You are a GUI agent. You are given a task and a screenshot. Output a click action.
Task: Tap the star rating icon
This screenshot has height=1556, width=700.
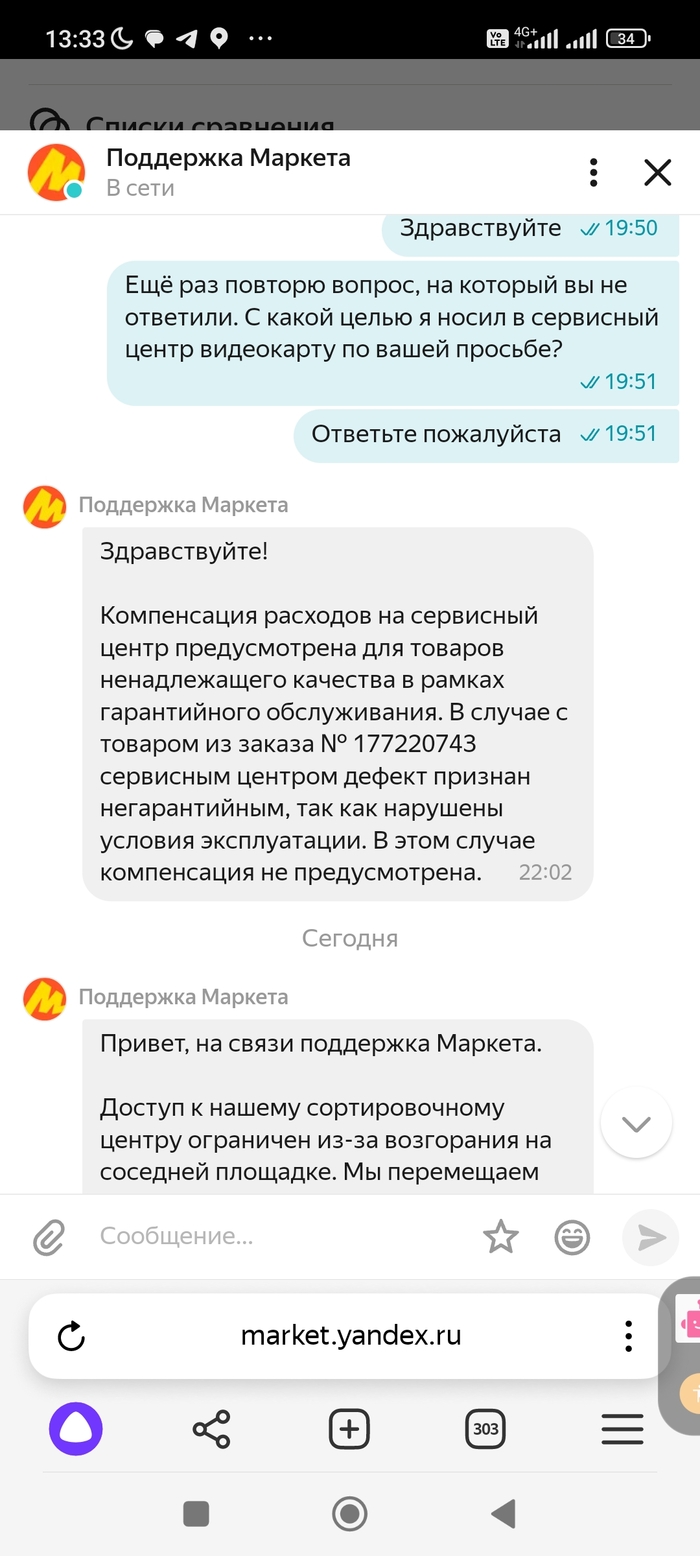[x=501, y=1237]
